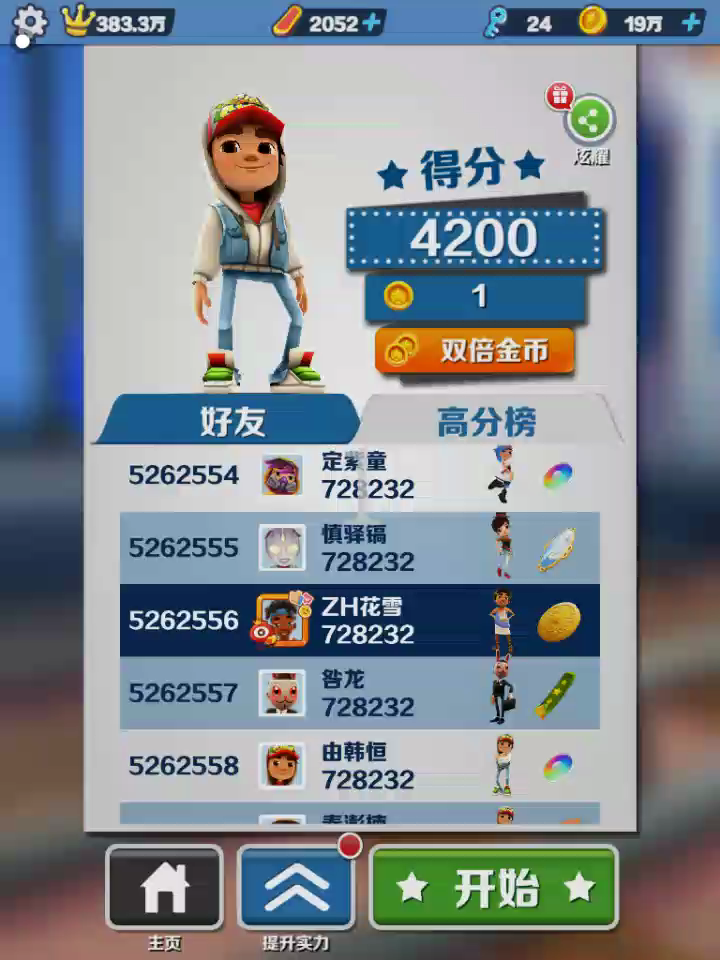Open leaderboard entry for 定紫童
Screen dimensions: 720x960
point(360,475)
